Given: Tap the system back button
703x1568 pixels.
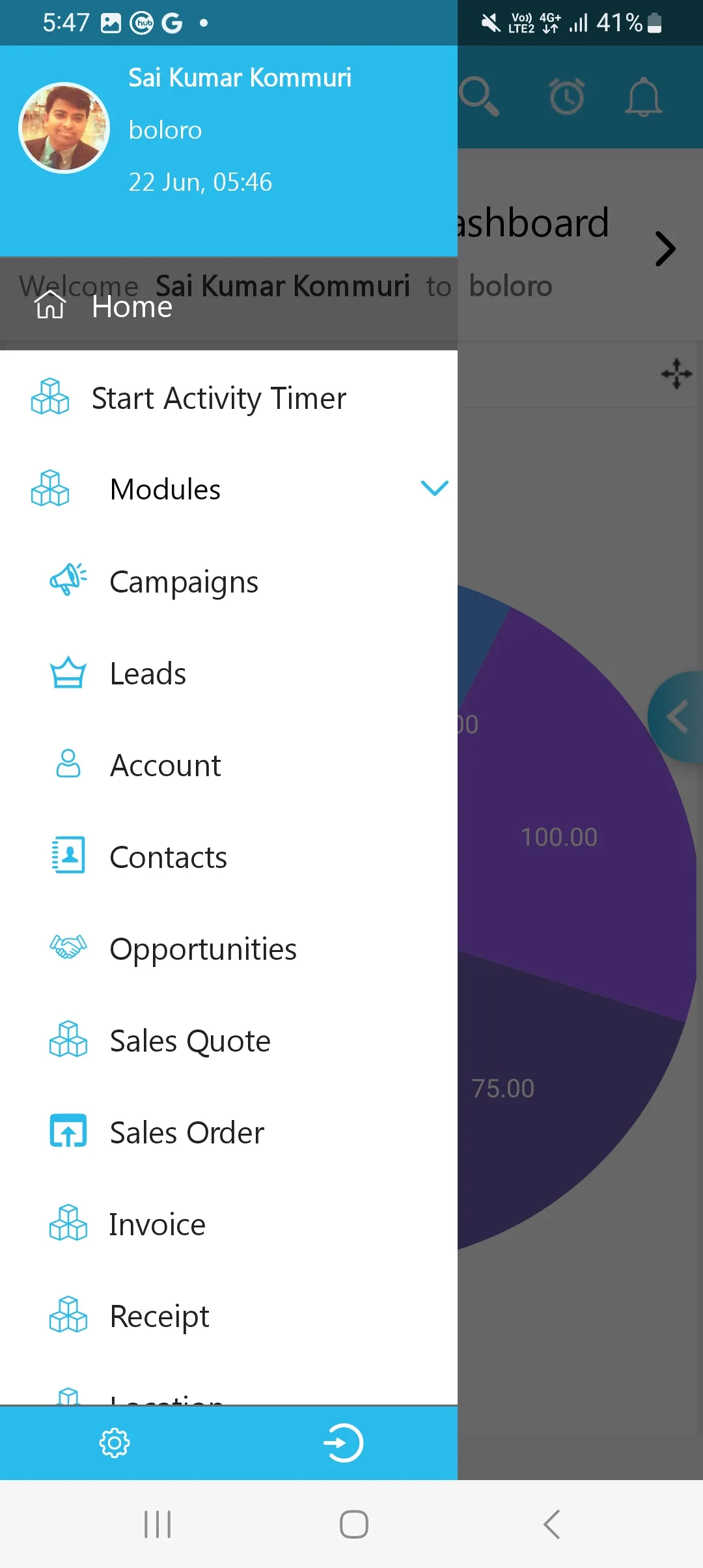Looking at the screenshot, I should (x=551, y=1524).
